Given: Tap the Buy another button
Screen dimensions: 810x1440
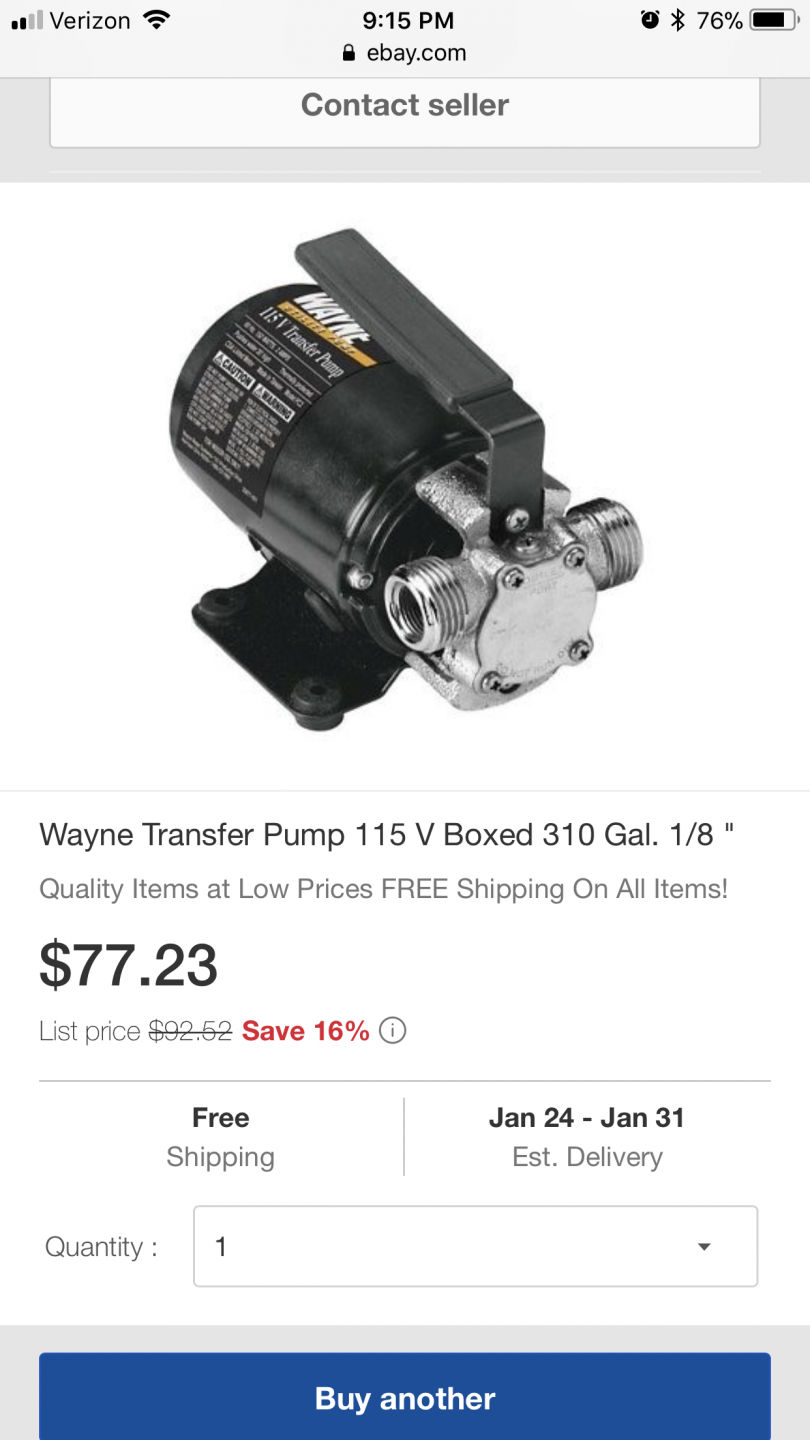Looking at the screenshot, I should [x=405, y=1397].
